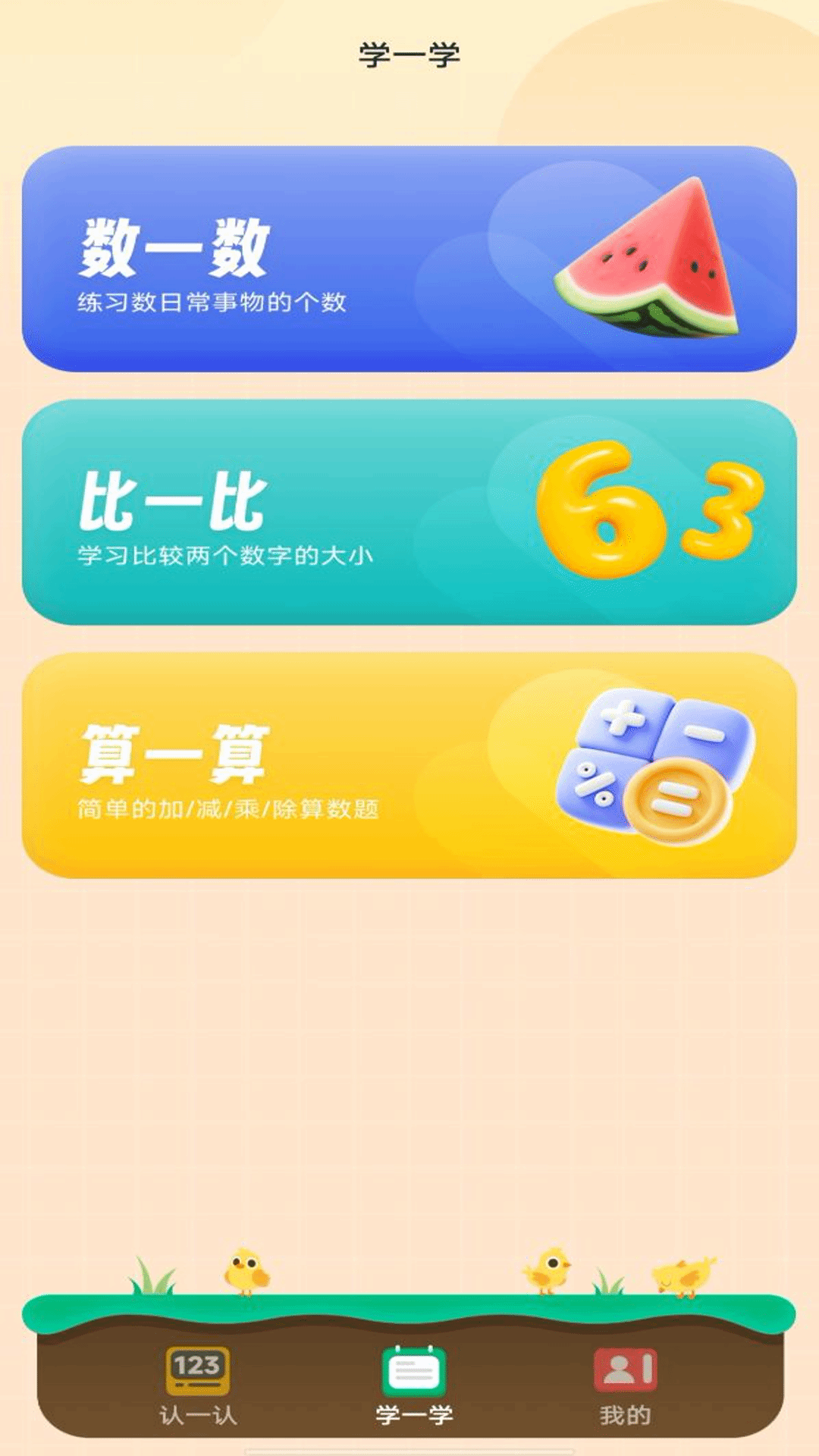The width and height of the screenshot is (819, 1456).
Task: Open the 算一算 arithmetic card
Action: pos(409,765)
